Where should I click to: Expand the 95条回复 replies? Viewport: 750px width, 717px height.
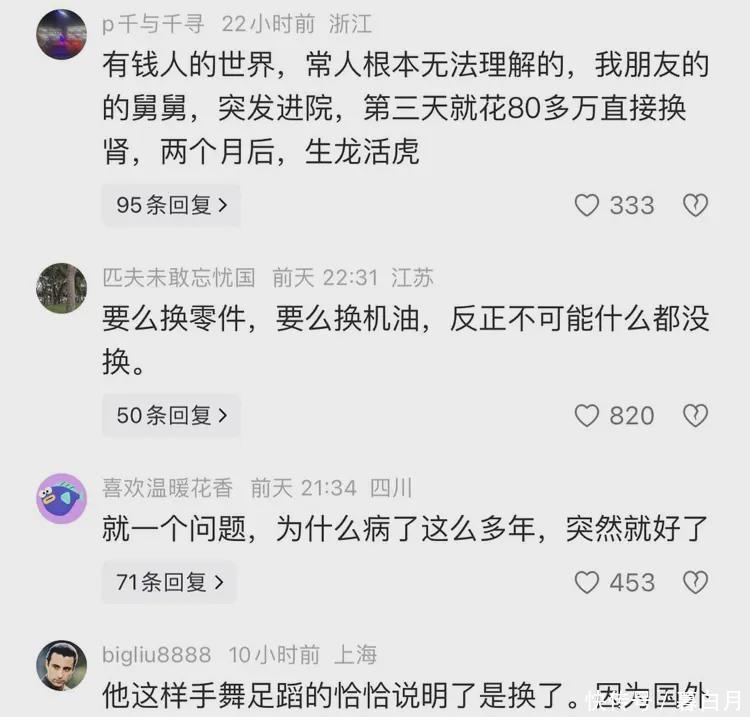click(x=171, y=206)
